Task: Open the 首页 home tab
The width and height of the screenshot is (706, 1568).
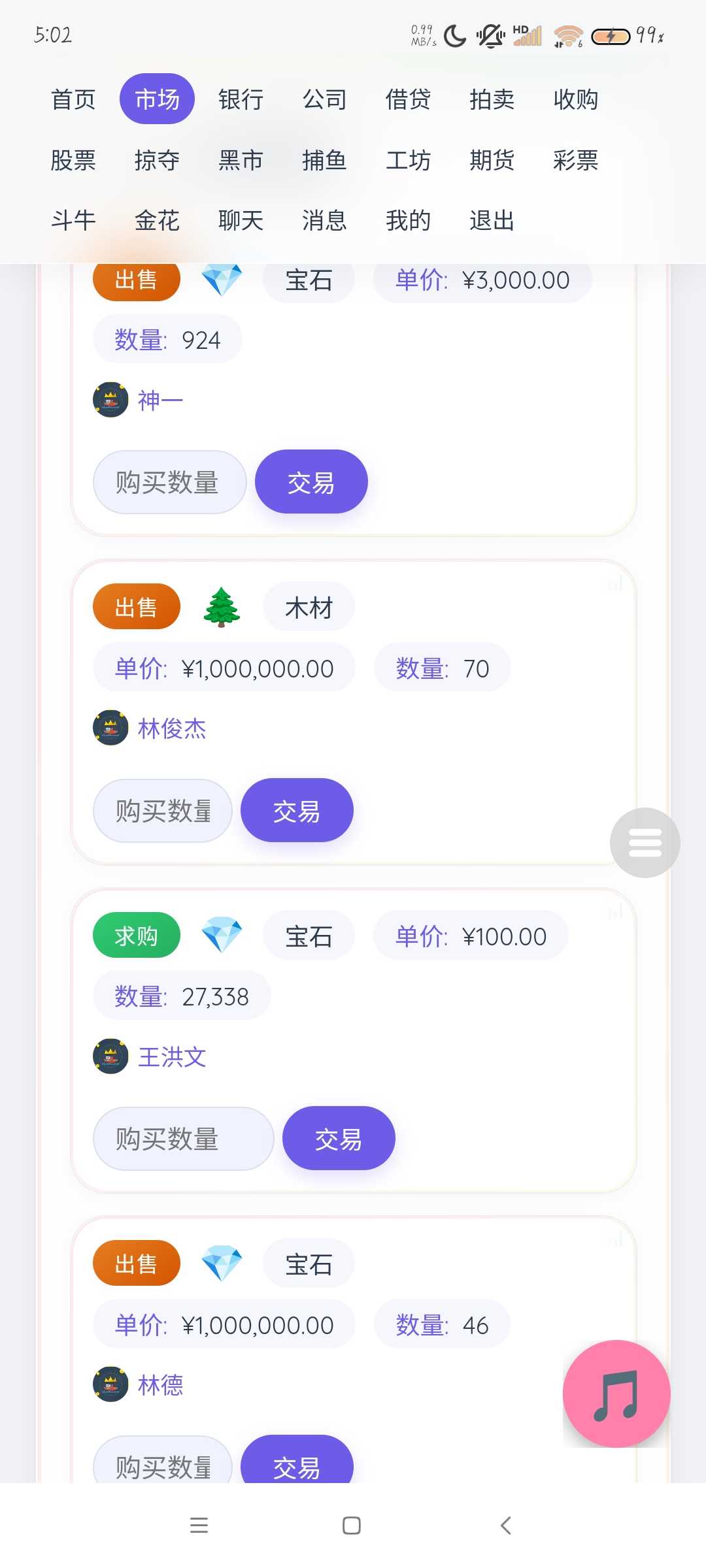Action: click(x=73, y=99)
